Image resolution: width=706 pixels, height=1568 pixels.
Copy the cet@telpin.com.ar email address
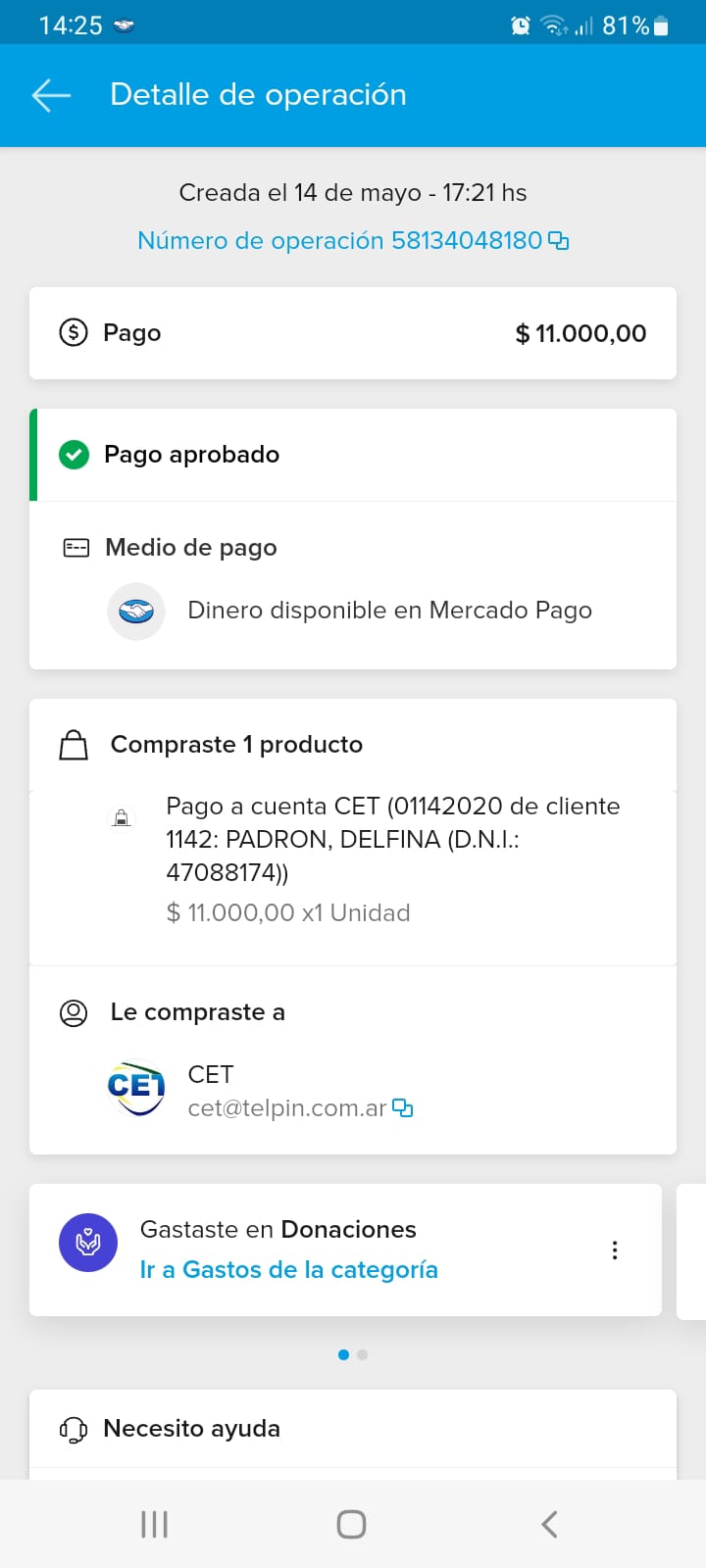click(x=402, y=1108)
